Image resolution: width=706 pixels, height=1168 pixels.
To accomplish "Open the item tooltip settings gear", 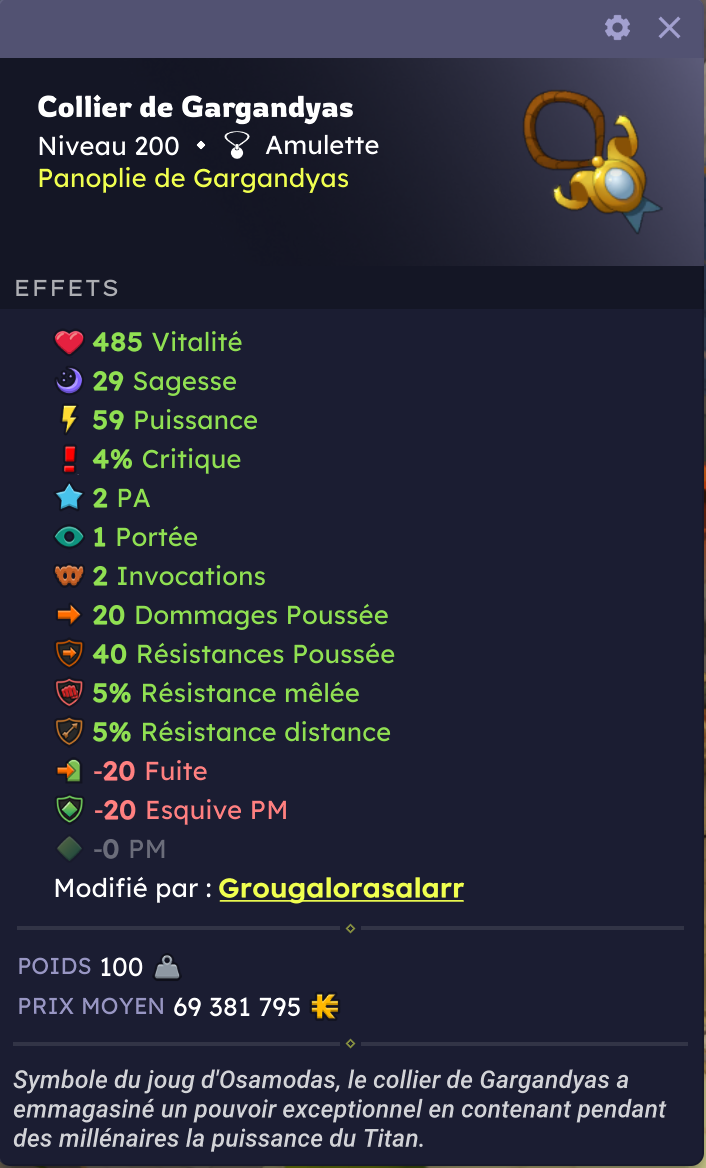I will [618, 27].
